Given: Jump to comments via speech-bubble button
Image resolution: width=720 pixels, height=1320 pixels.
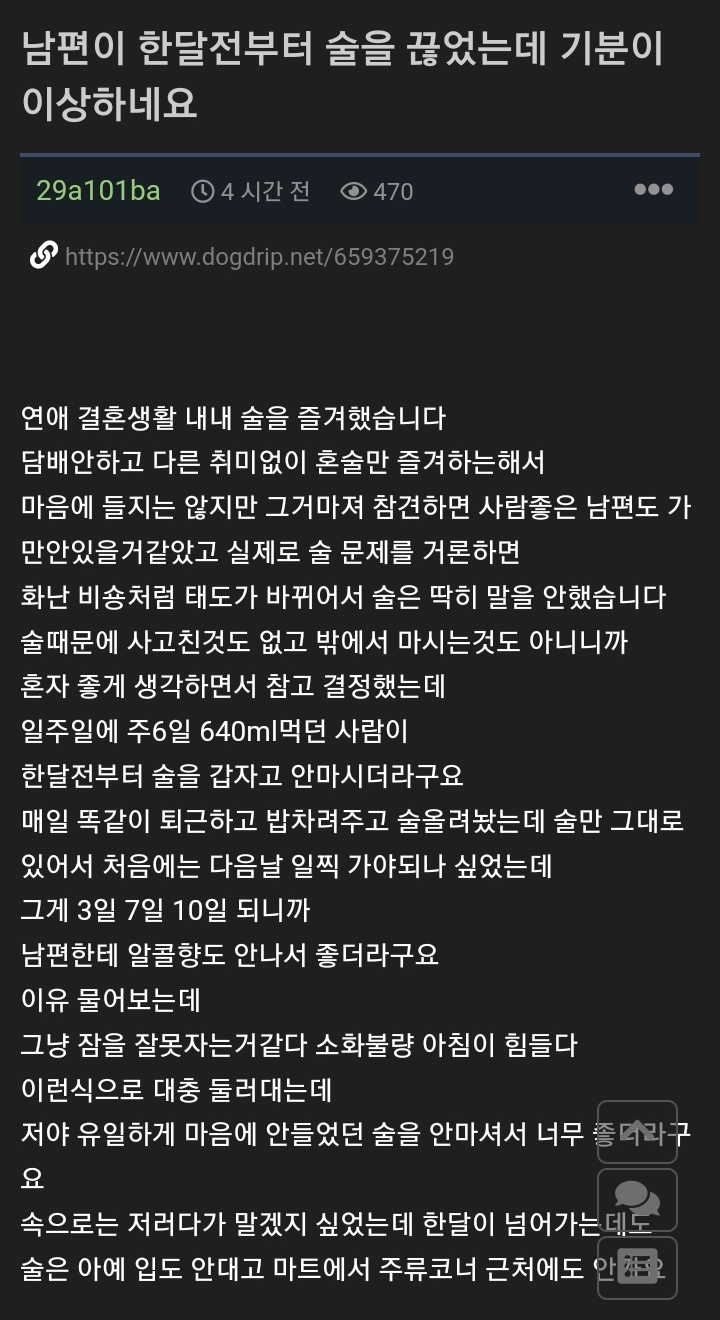Looking at the screenshot, I should click(x=637, y=1199).
